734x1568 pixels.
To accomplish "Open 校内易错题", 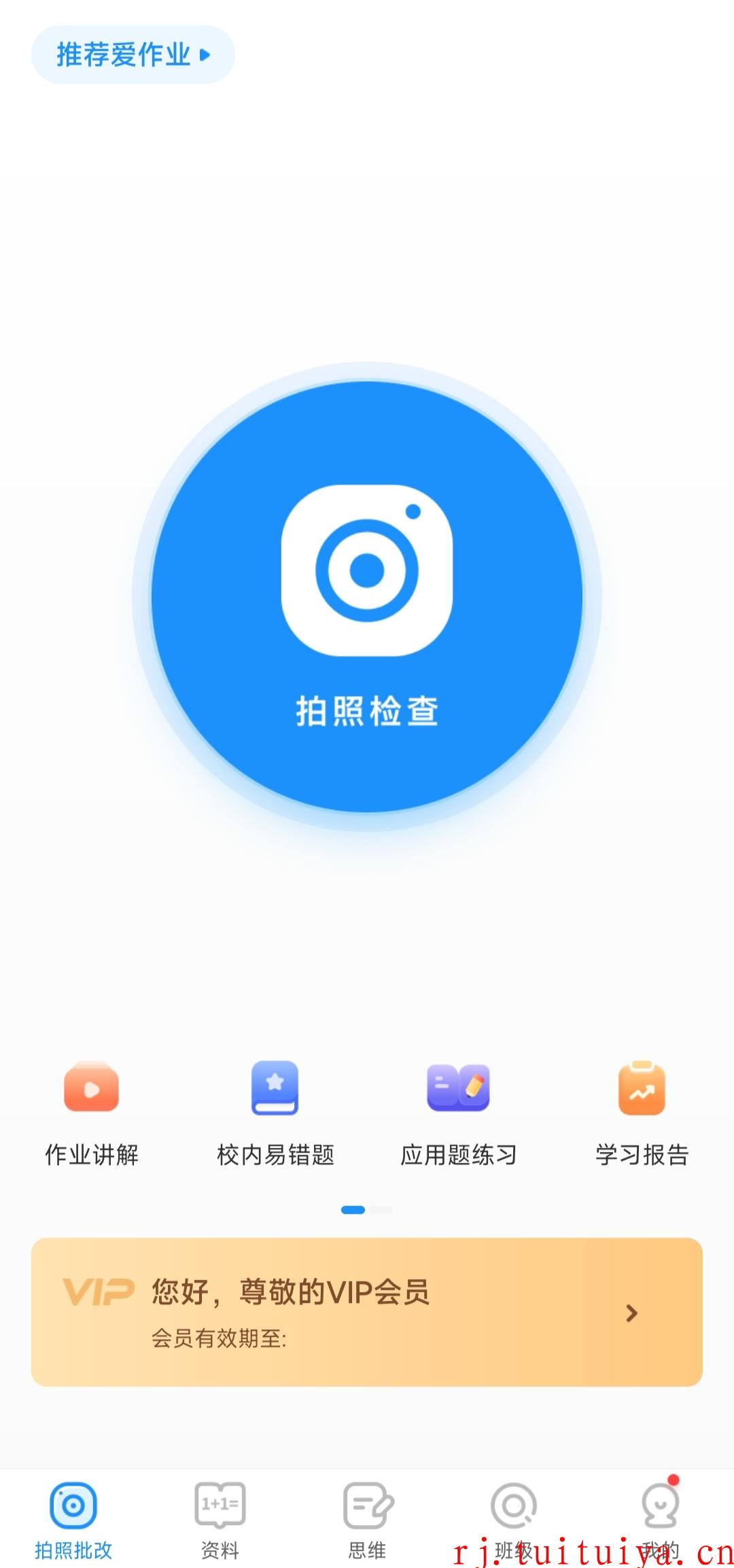I will (275, 1114).
